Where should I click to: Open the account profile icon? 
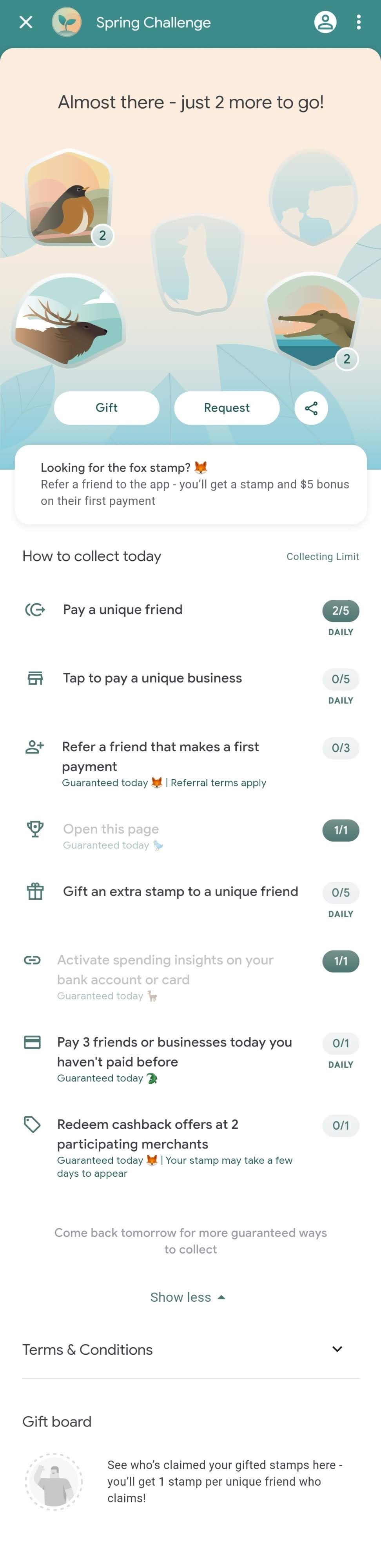click(325, 22)
